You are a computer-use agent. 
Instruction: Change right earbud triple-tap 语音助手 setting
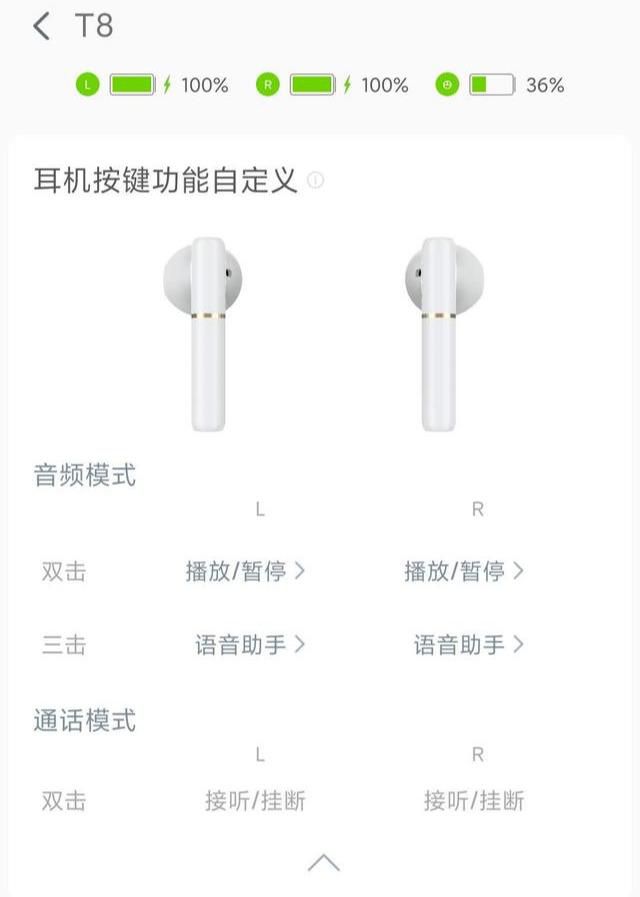pos(469,645)
